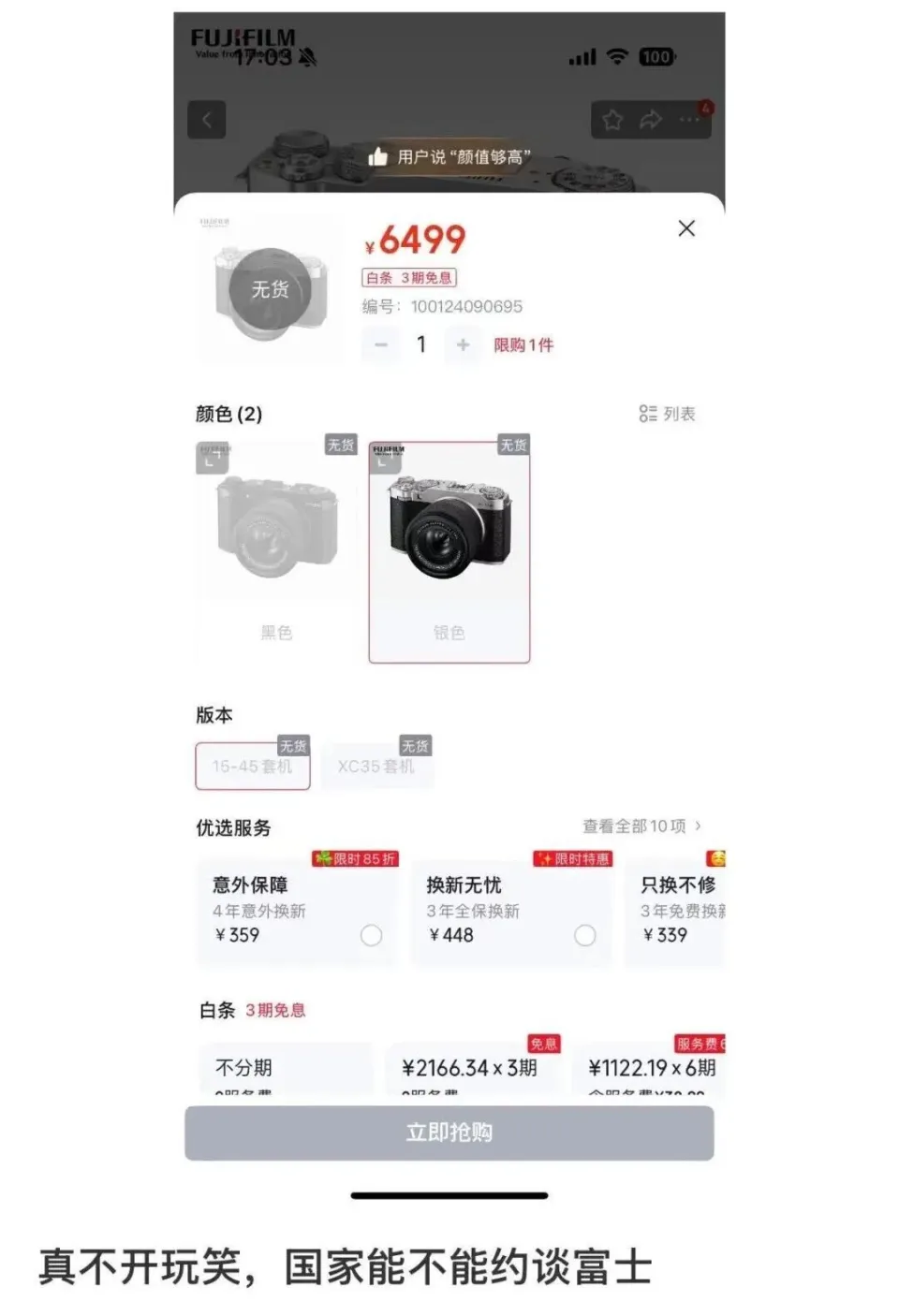This screenshot has height=1316, width=899.
Task: Choose the ¥1122.19 x 6期 installment
Action: pos(652,1068)
